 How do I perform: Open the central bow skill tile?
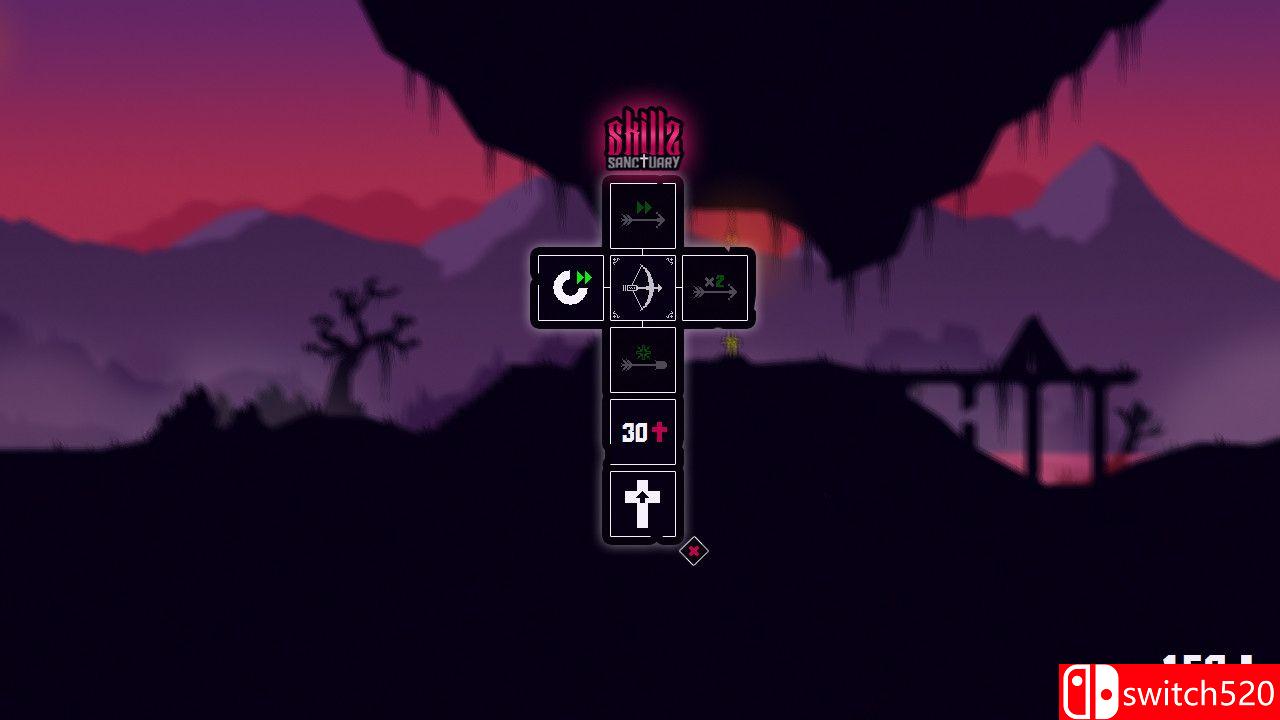click(643, 288)
